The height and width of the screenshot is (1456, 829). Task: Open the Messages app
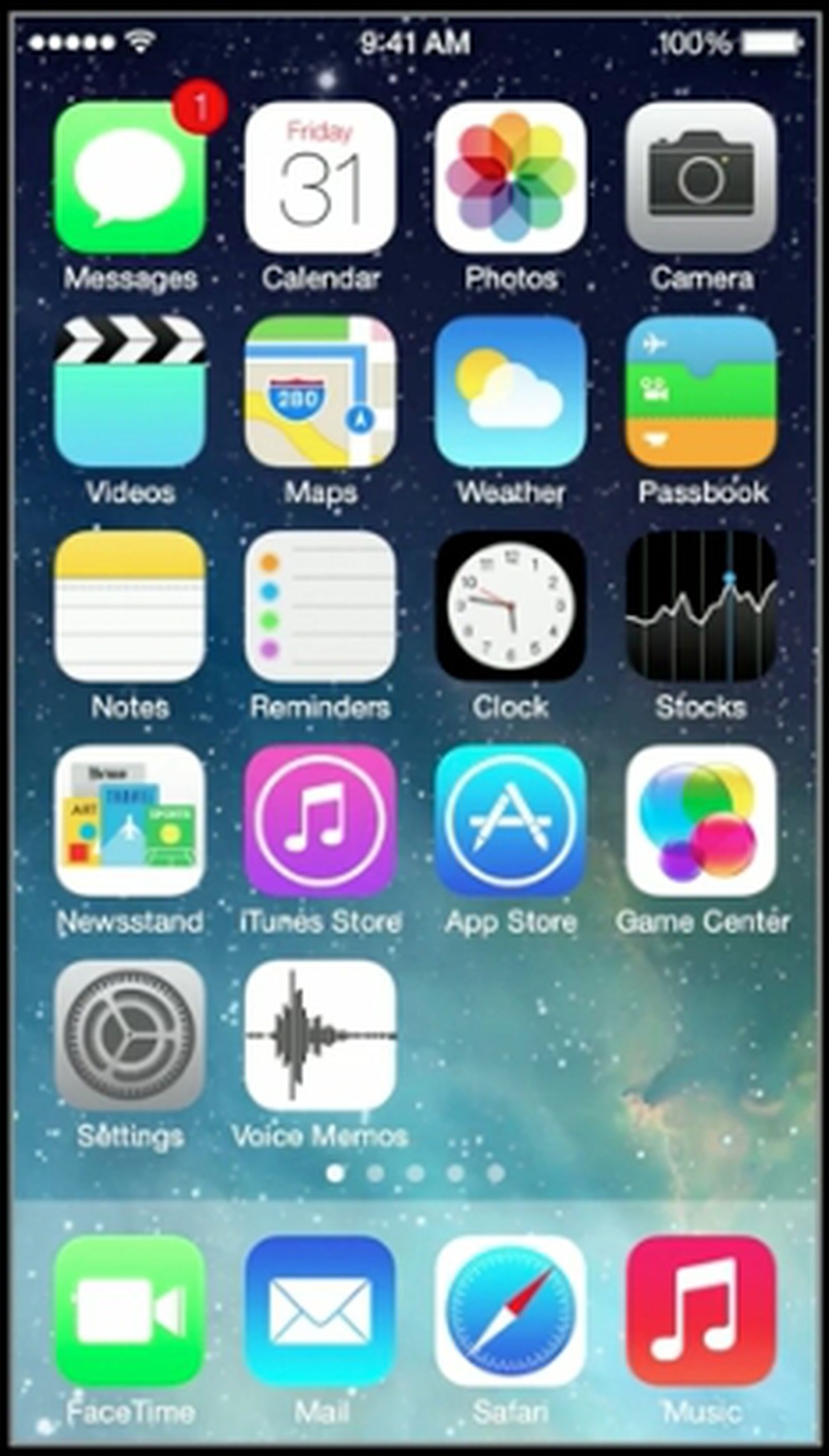(130, 178)
